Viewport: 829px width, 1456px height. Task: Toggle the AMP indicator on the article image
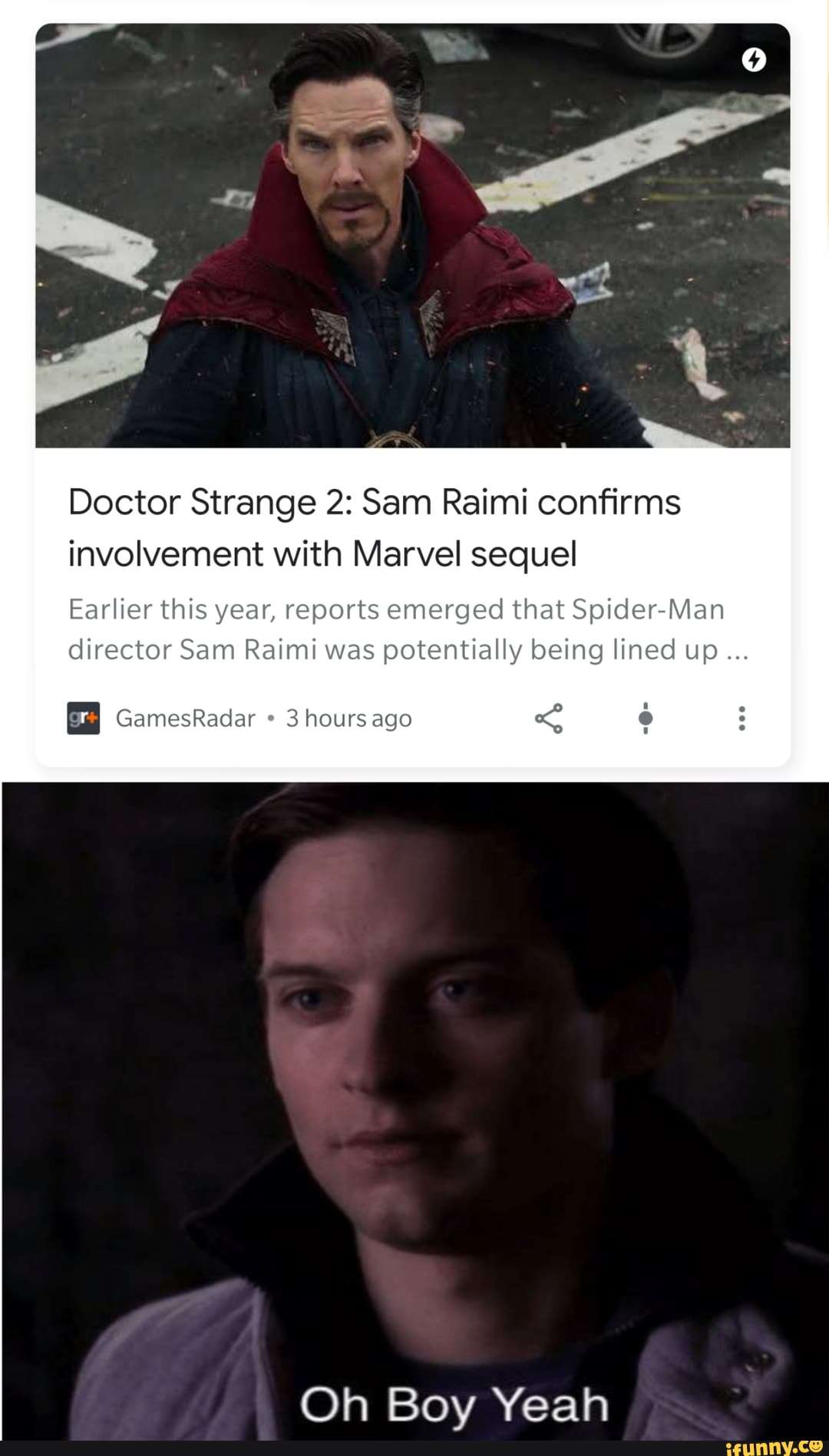[754, 61]
